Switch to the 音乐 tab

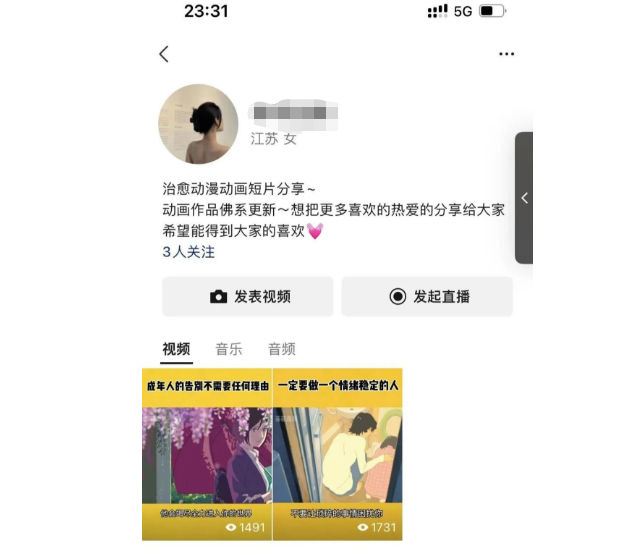coord(229,349)
